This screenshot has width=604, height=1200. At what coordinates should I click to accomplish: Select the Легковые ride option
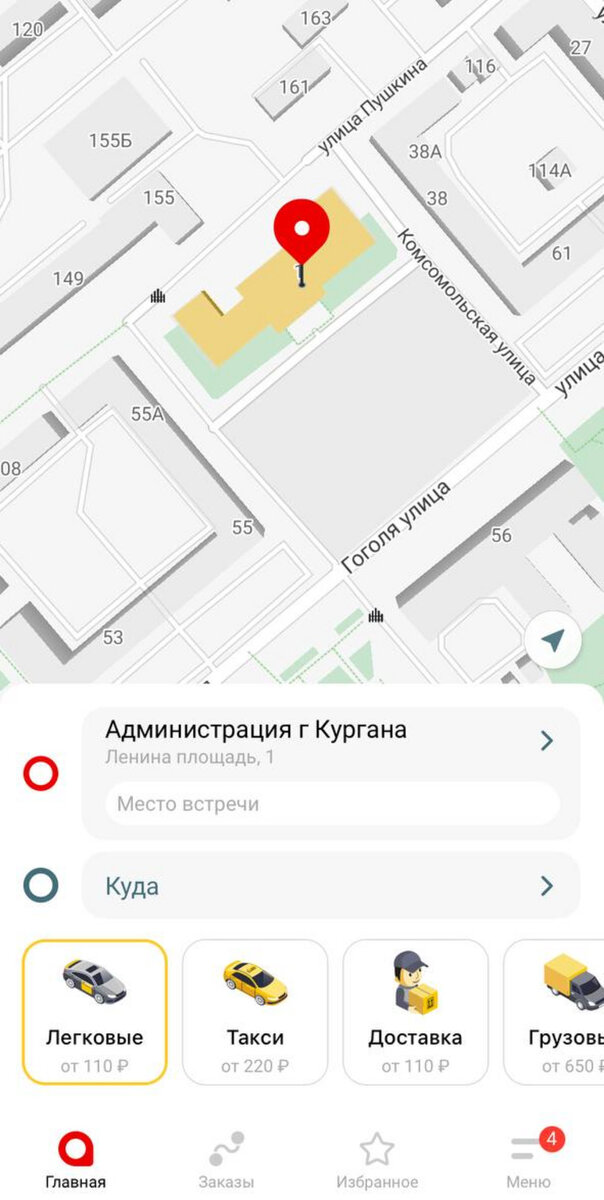95,1012
